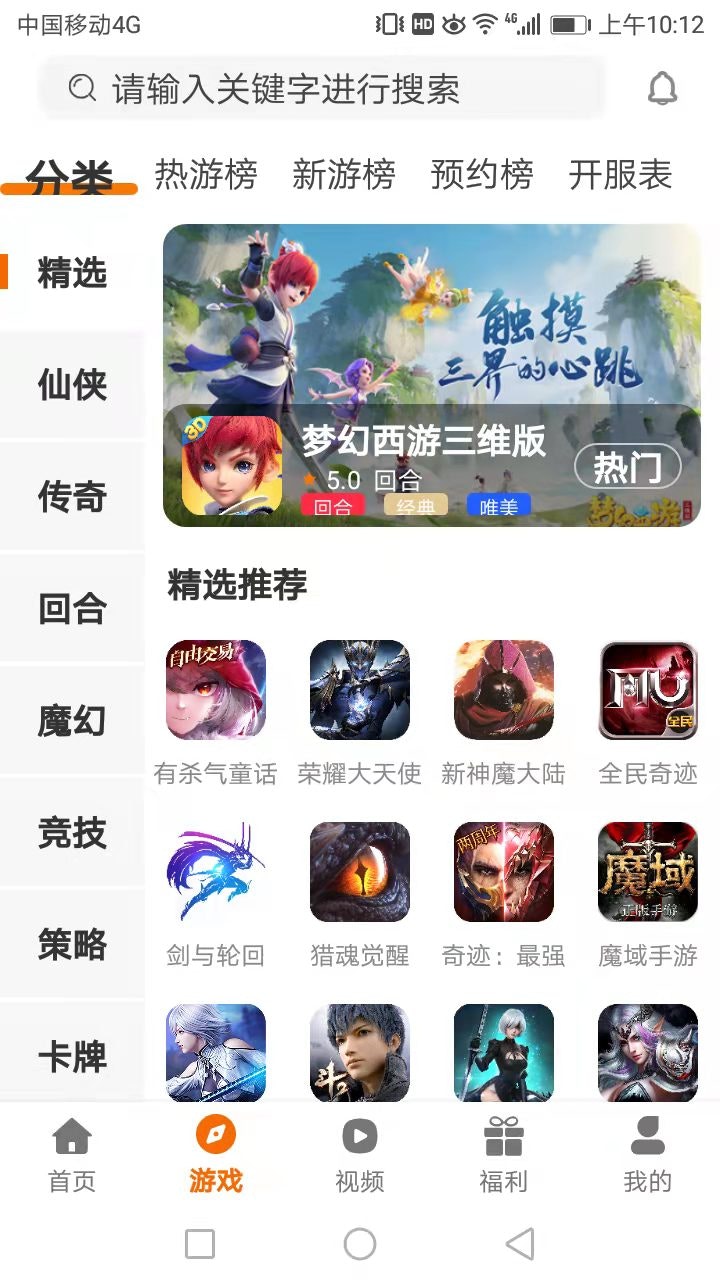Screen dimensions: 720x1280
Task: Open the 我的 profile tab
Action: click(647, 1155)
